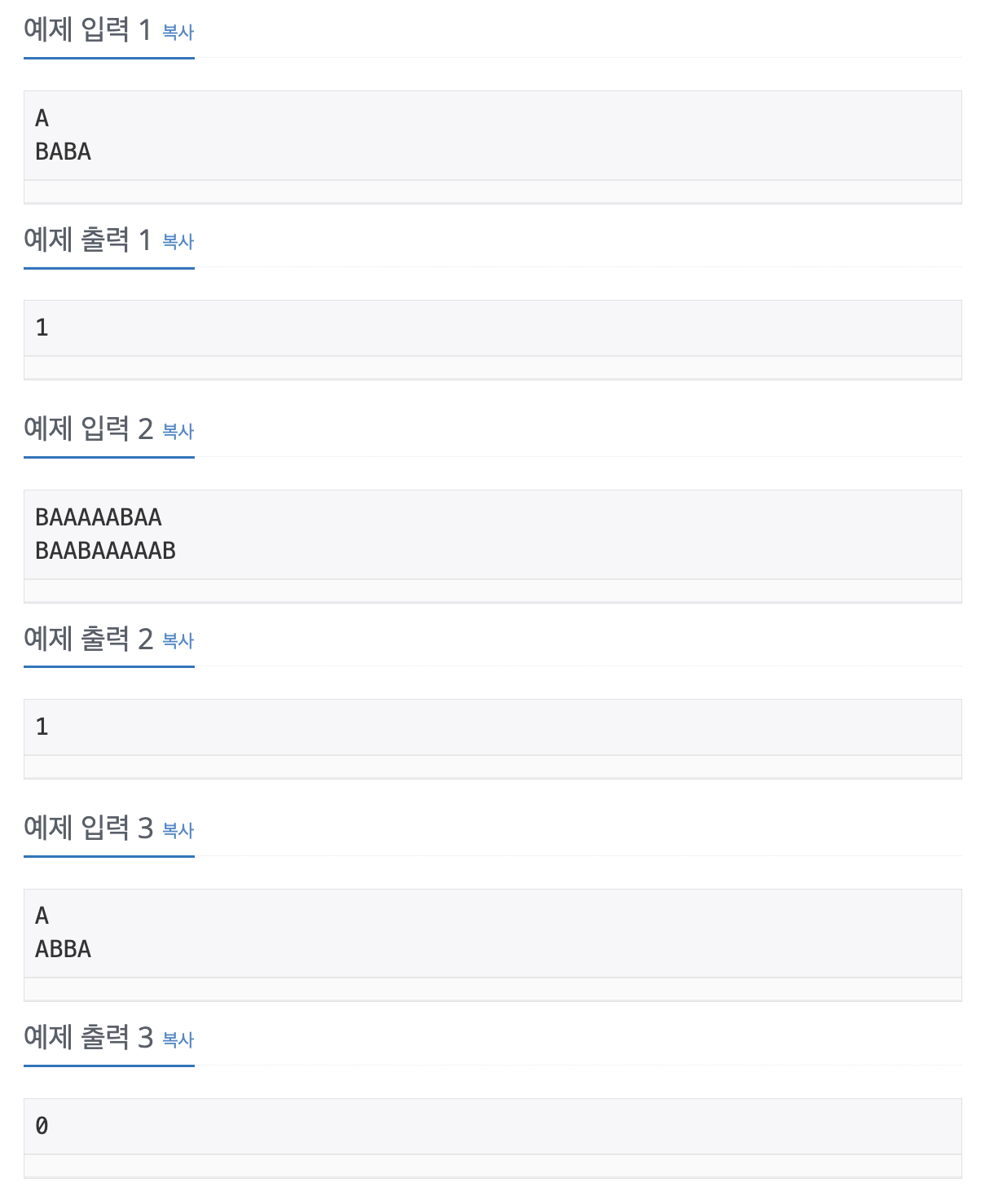Screen dimensions: 994x1204
Task: Click 복사 next to 예제 출력 1
Action: pyautogui.click(x=178, y=242)
